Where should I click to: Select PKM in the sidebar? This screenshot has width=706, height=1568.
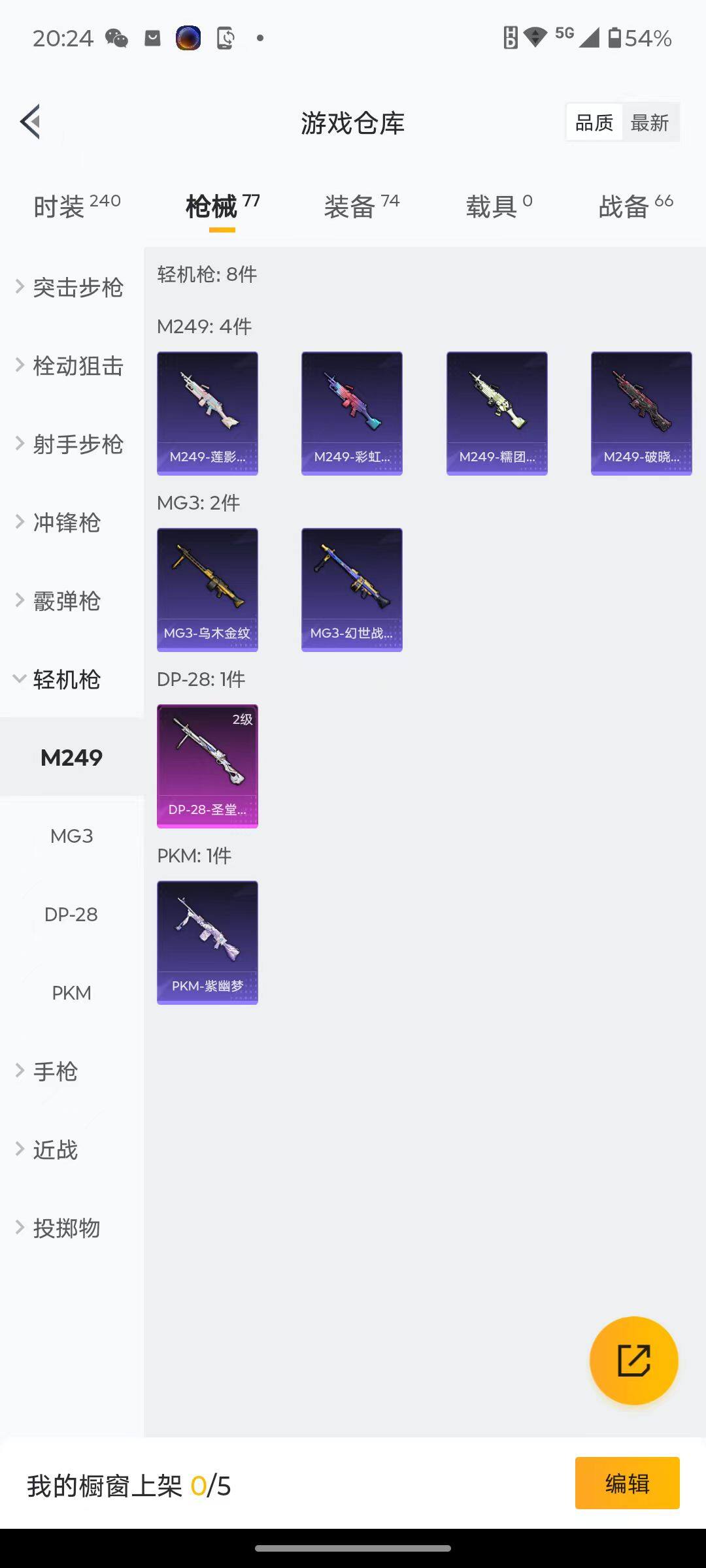coord(71,993)
